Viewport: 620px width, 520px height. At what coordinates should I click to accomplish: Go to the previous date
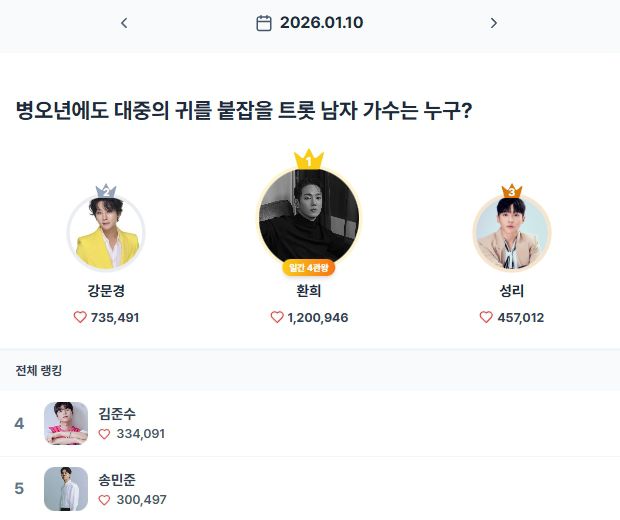click(124, 23)
